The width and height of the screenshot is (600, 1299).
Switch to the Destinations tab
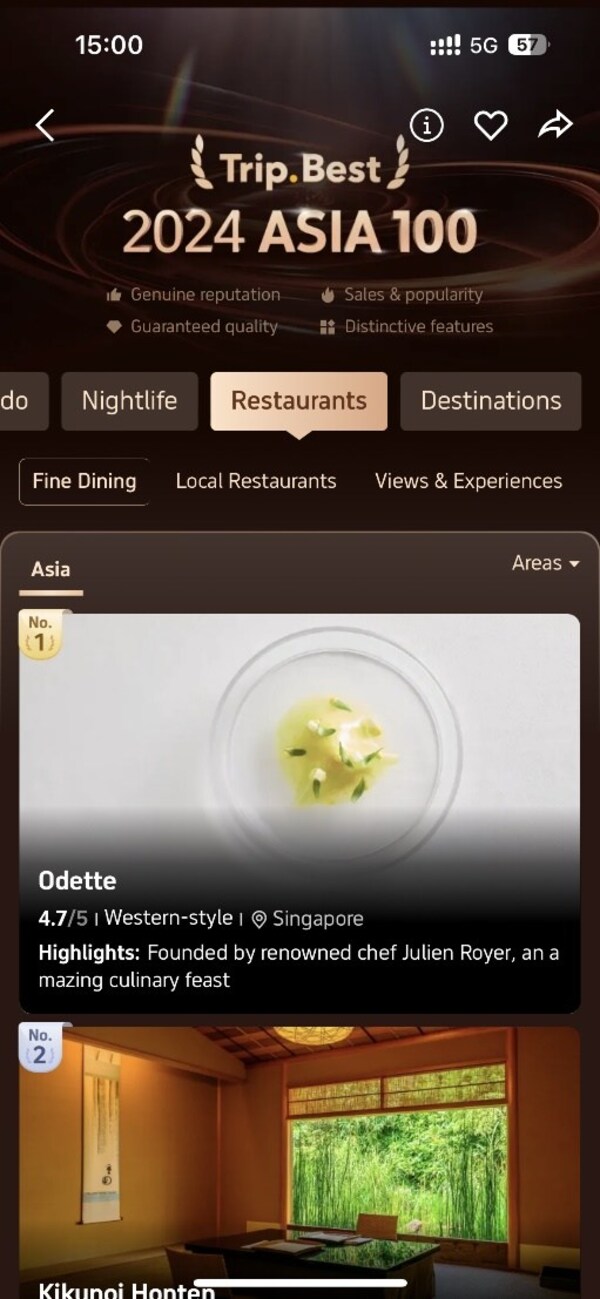(x=490, y=401)
